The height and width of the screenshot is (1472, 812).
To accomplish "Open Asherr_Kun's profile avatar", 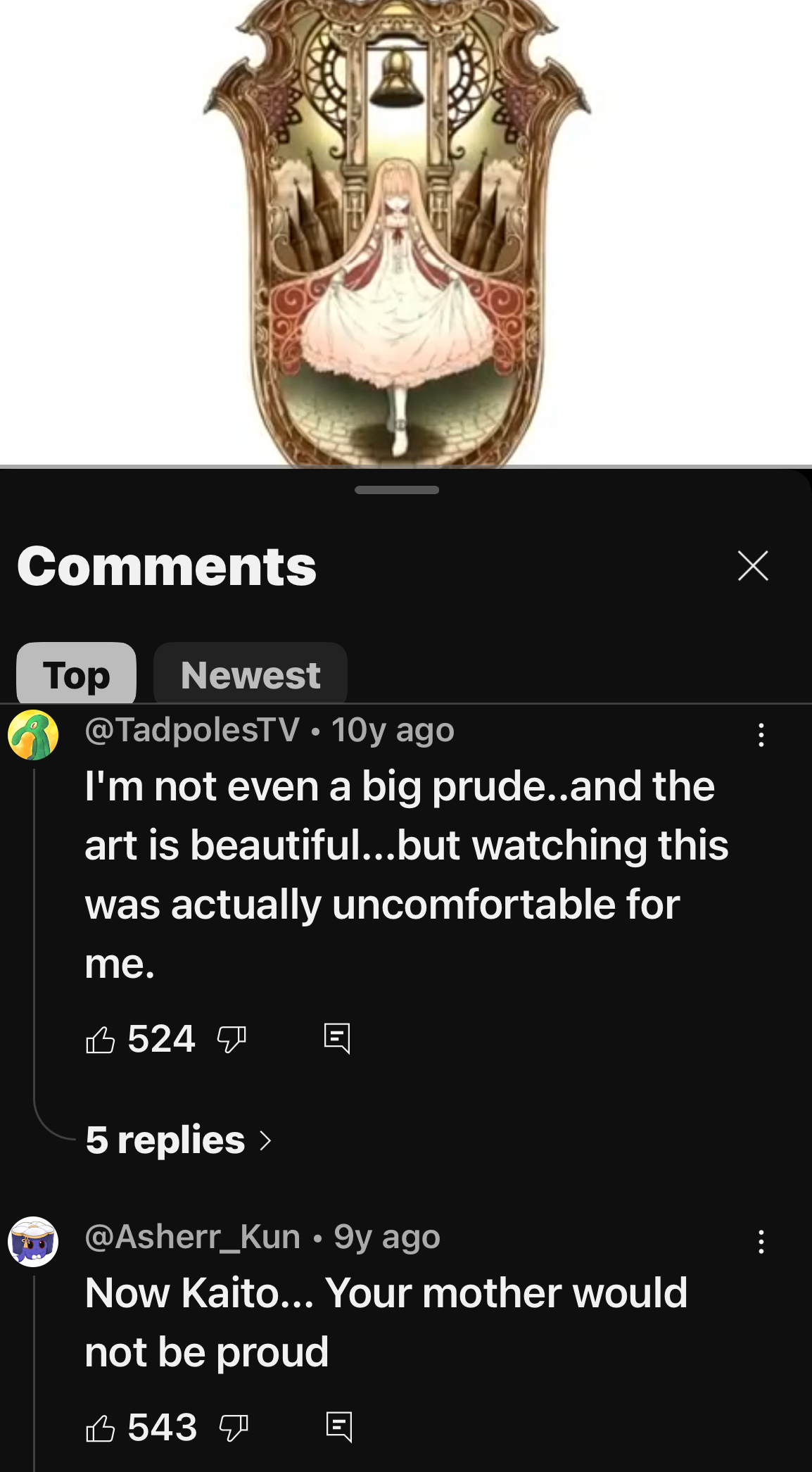I will (33, 1242).
